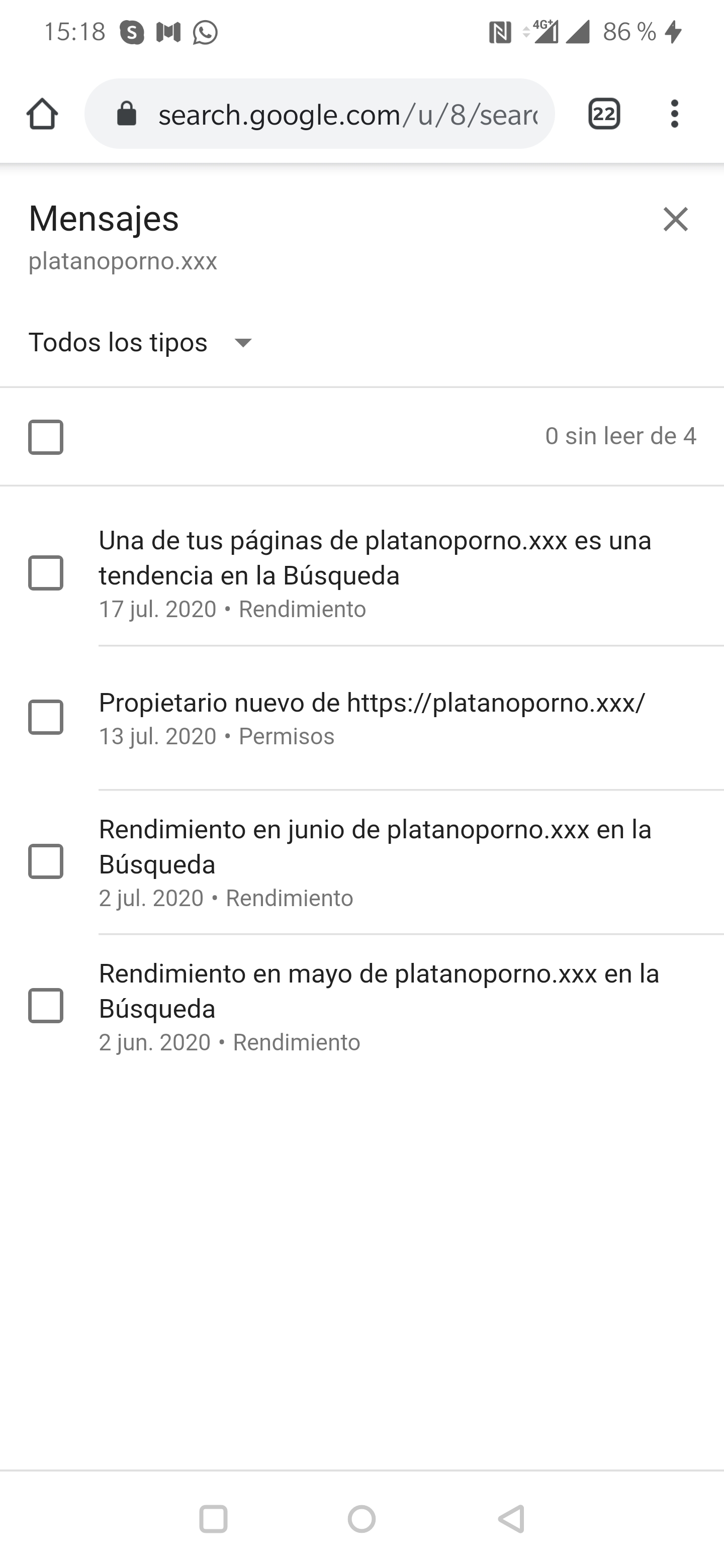The image size is (724, 1568).
Task: Check the select-all messages checkbox
Action: coord(46,437)
